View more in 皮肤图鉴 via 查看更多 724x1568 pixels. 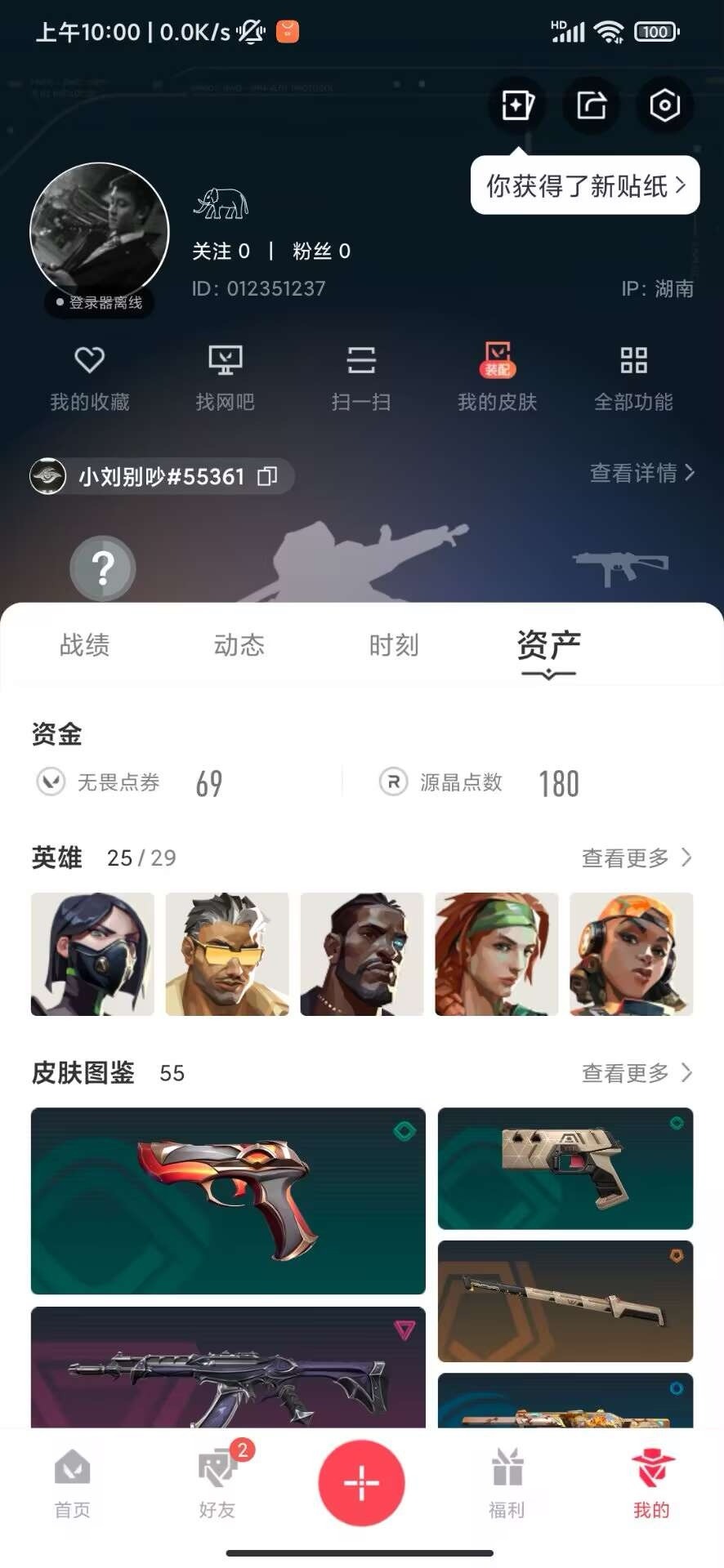(x=637, y=1072)
